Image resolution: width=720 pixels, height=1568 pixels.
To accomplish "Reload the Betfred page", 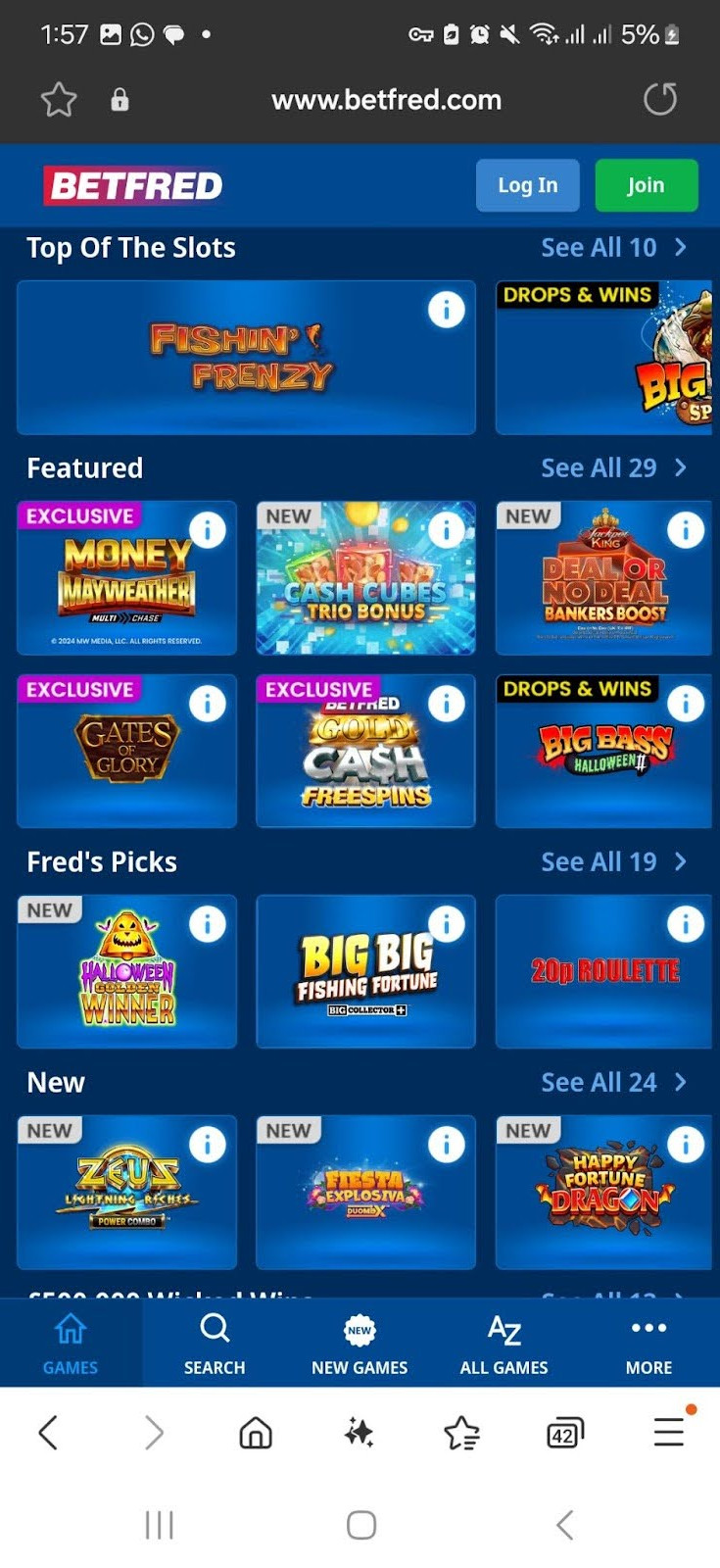I will coord(659,99).
